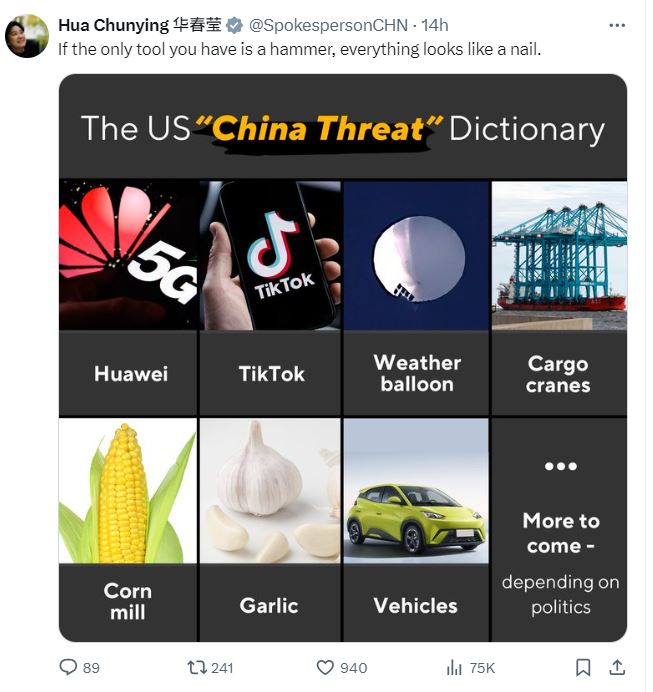Reply to Hua Chunying's post
This screenshot has height=692, width=653.
(x=69, y=667)
